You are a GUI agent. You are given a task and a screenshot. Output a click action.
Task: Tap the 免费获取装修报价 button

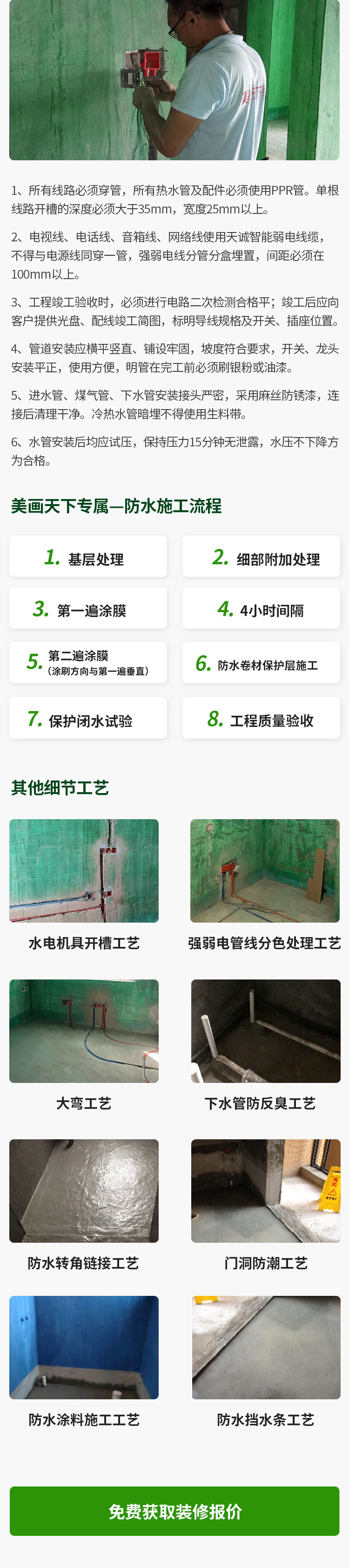(x=174, y=1512)
